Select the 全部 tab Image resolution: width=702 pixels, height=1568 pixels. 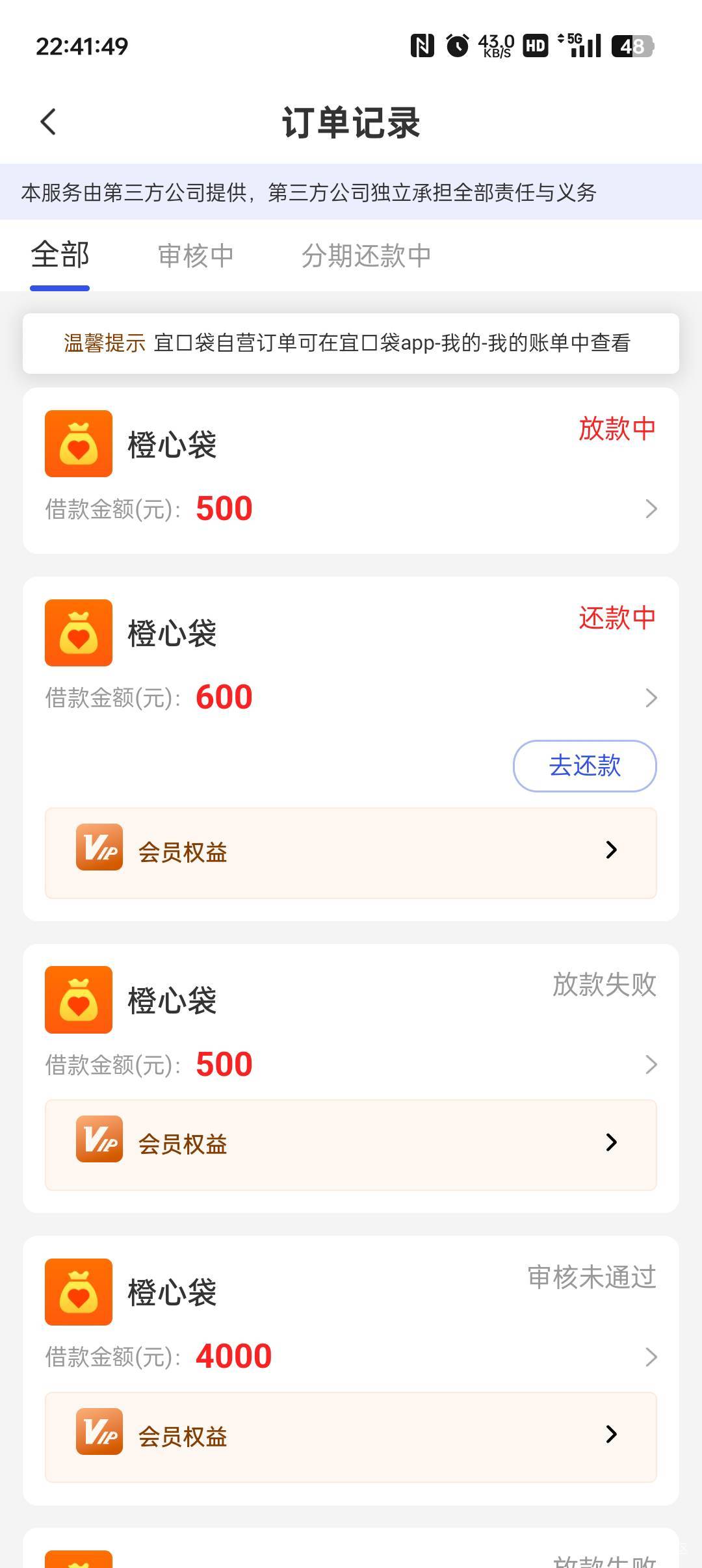60,254
